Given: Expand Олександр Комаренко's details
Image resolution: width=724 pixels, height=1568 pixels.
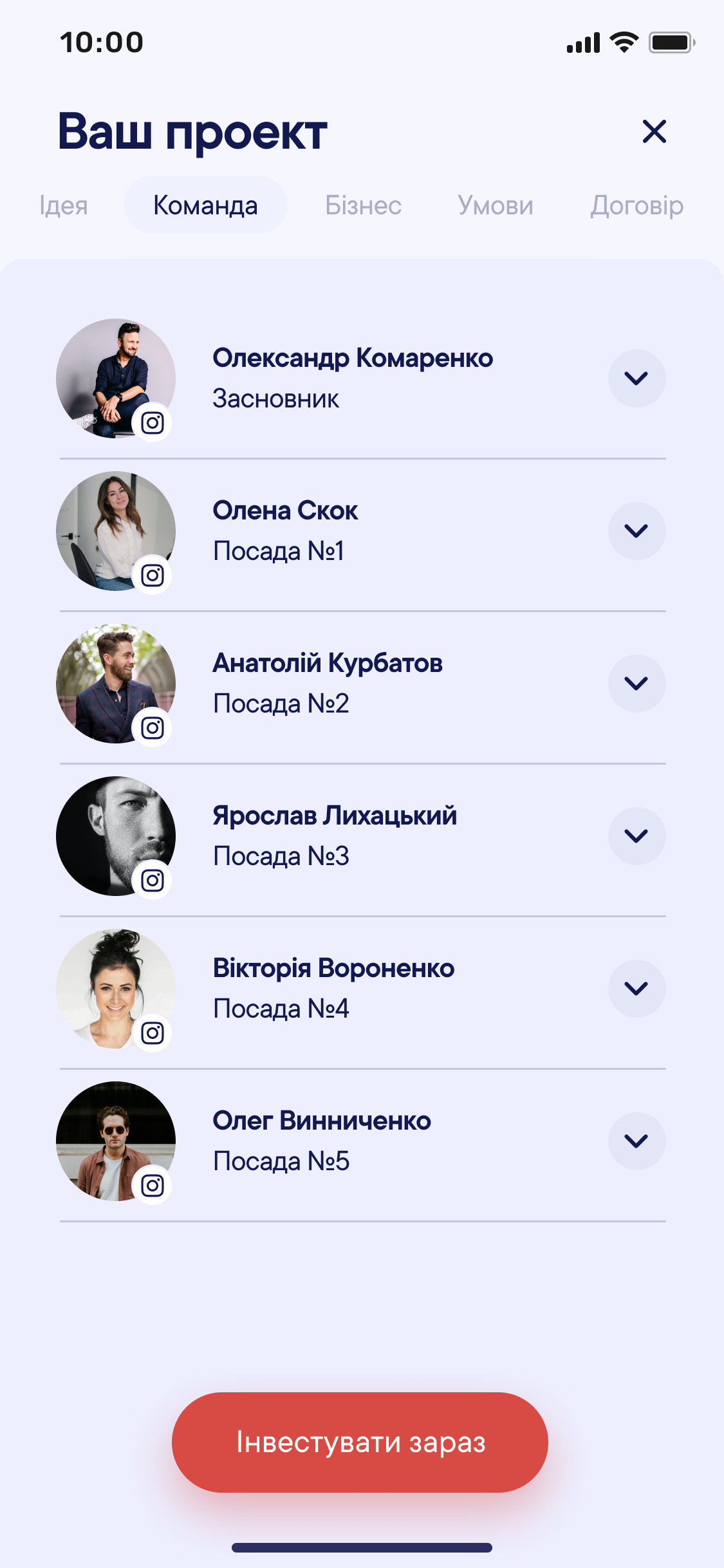Looking at the screenshot, I should [x=636, y=378].
